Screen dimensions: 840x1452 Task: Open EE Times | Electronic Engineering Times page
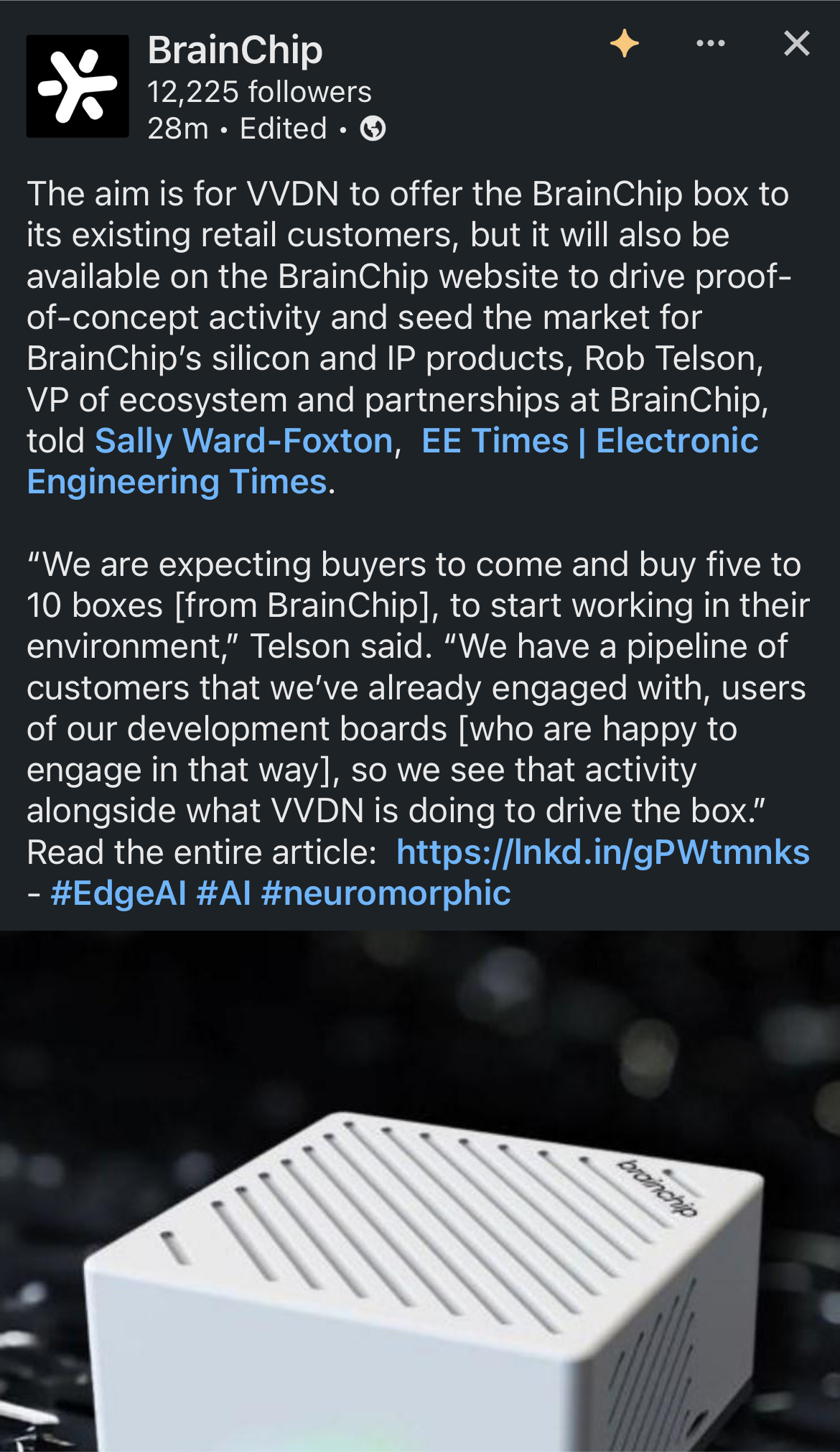pyautogui.click(x=589, y=441)
